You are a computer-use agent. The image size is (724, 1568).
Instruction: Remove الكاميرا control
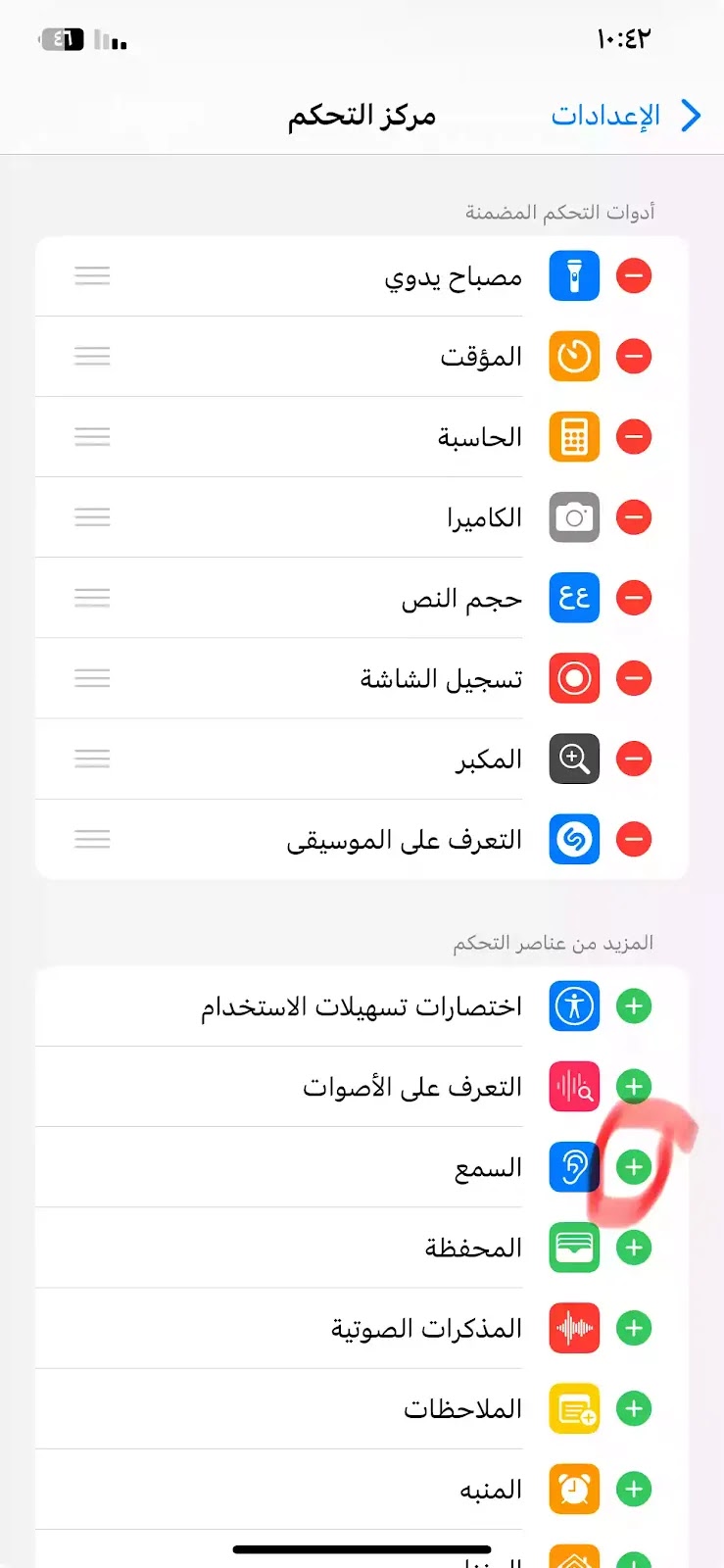coord(634,517)
